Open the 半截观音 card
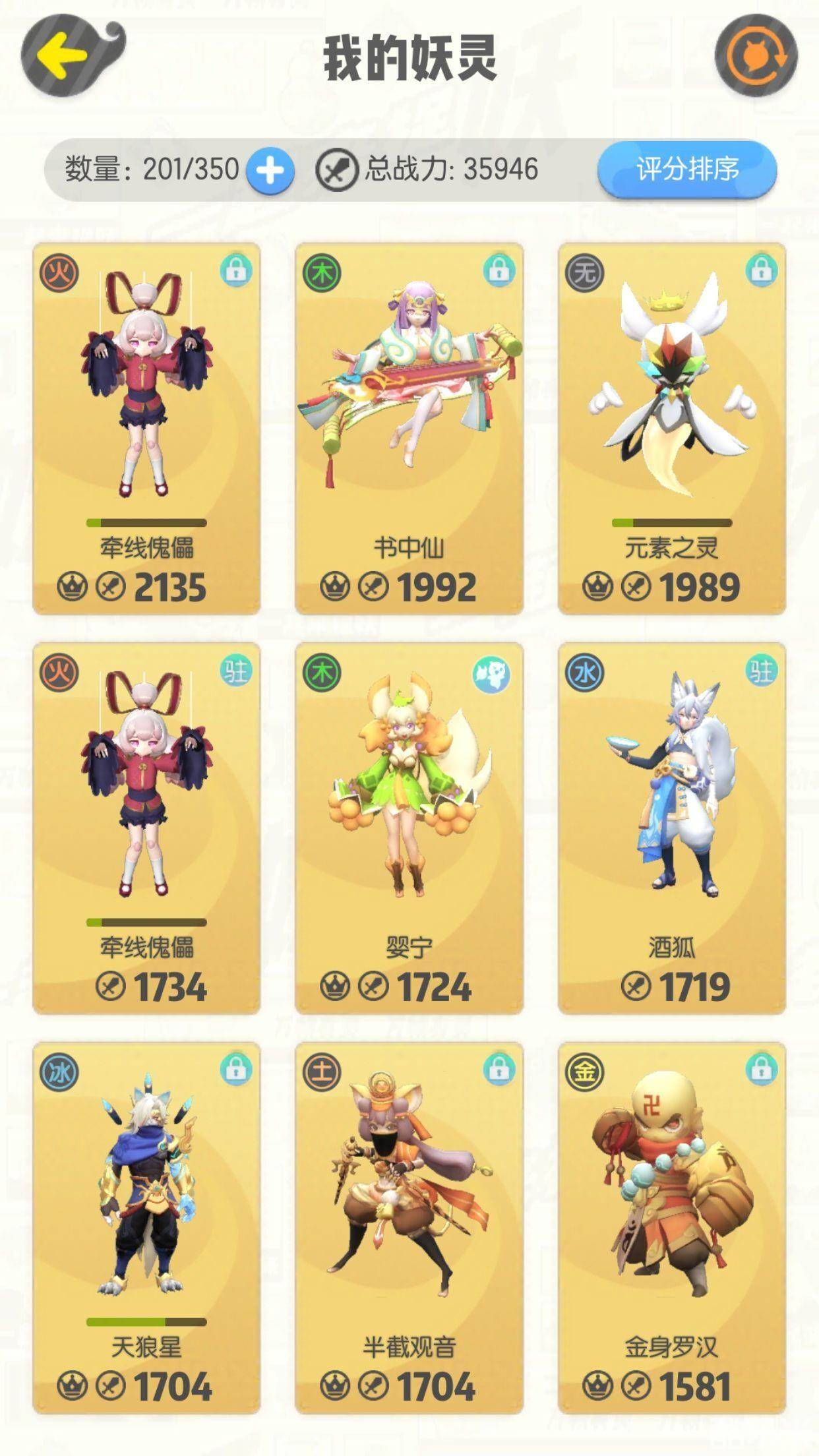The width and height of the screenshot is (819, 1456). pyautogui.click(x=409, y=1228)
